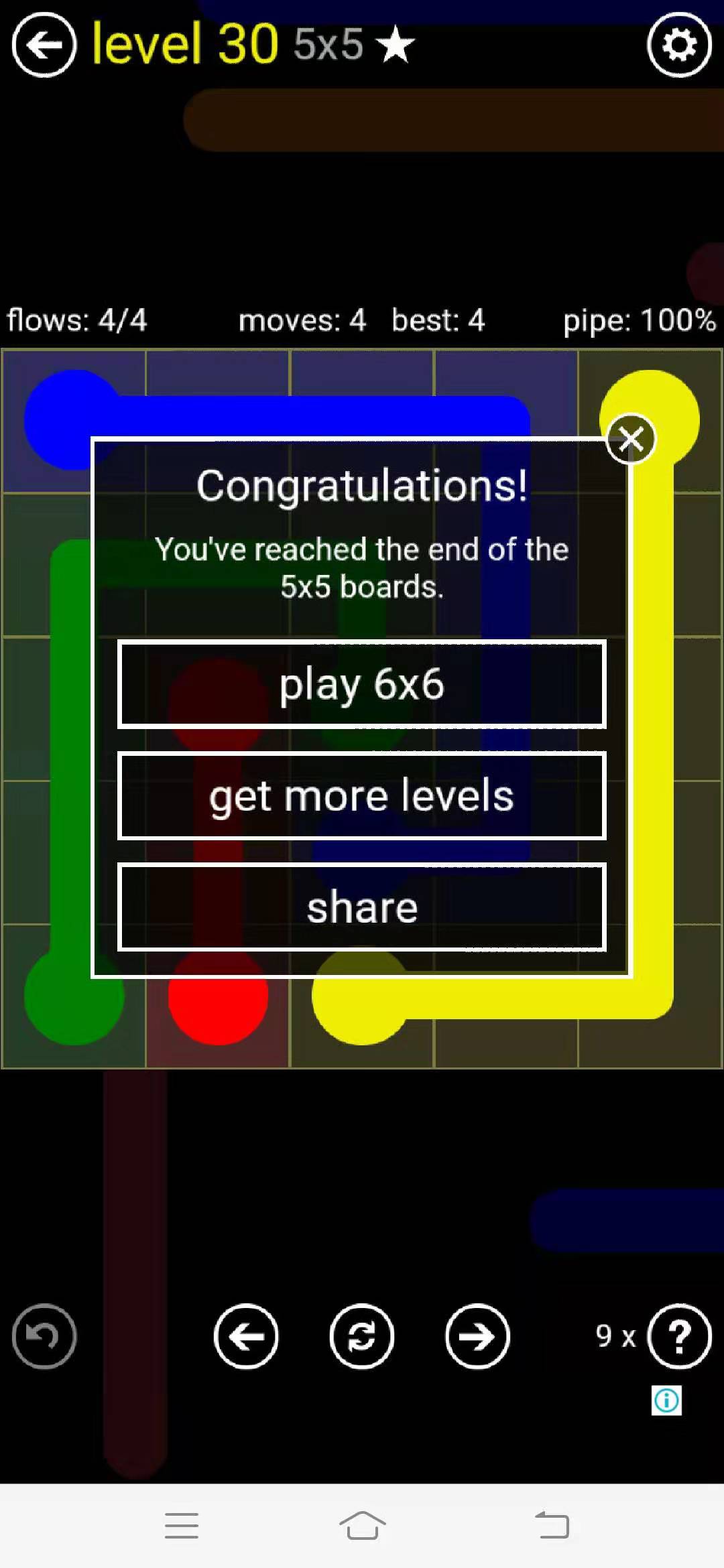The height and width of the screenshot is (1568, 724).
Task: Undo the last move
Action: coord(44,1336)
